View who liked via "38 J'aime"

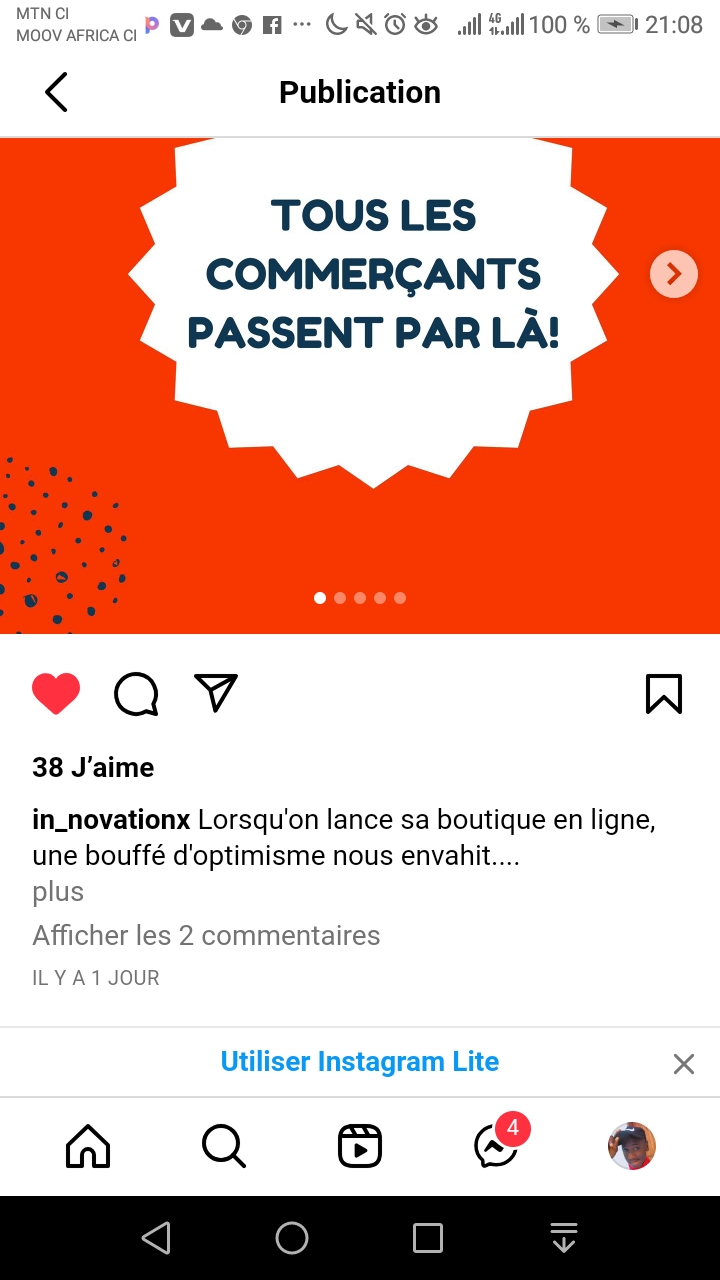pyautogui.click(x=93, y=767)
